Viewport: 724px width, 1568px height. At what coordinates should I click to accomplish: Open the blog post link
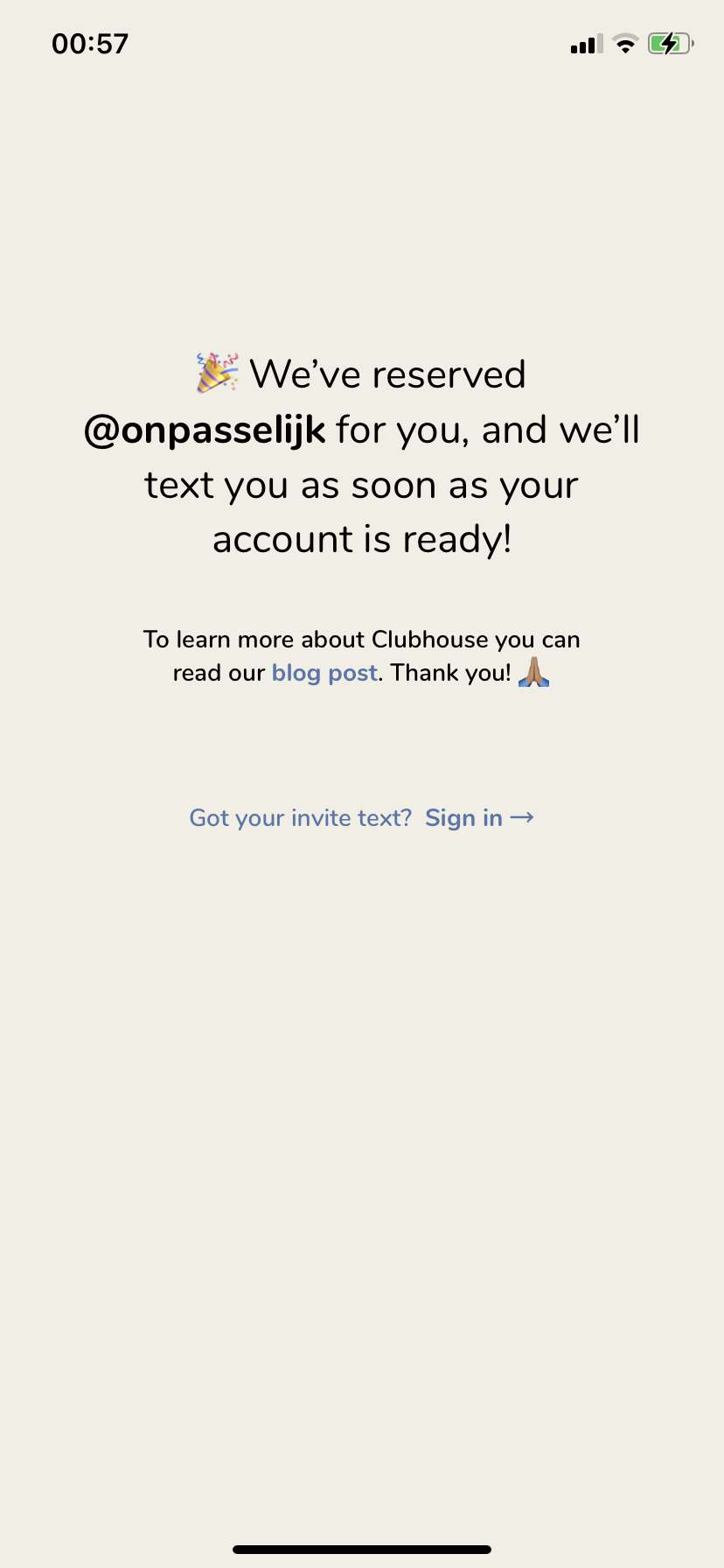[x=324, y=673]
